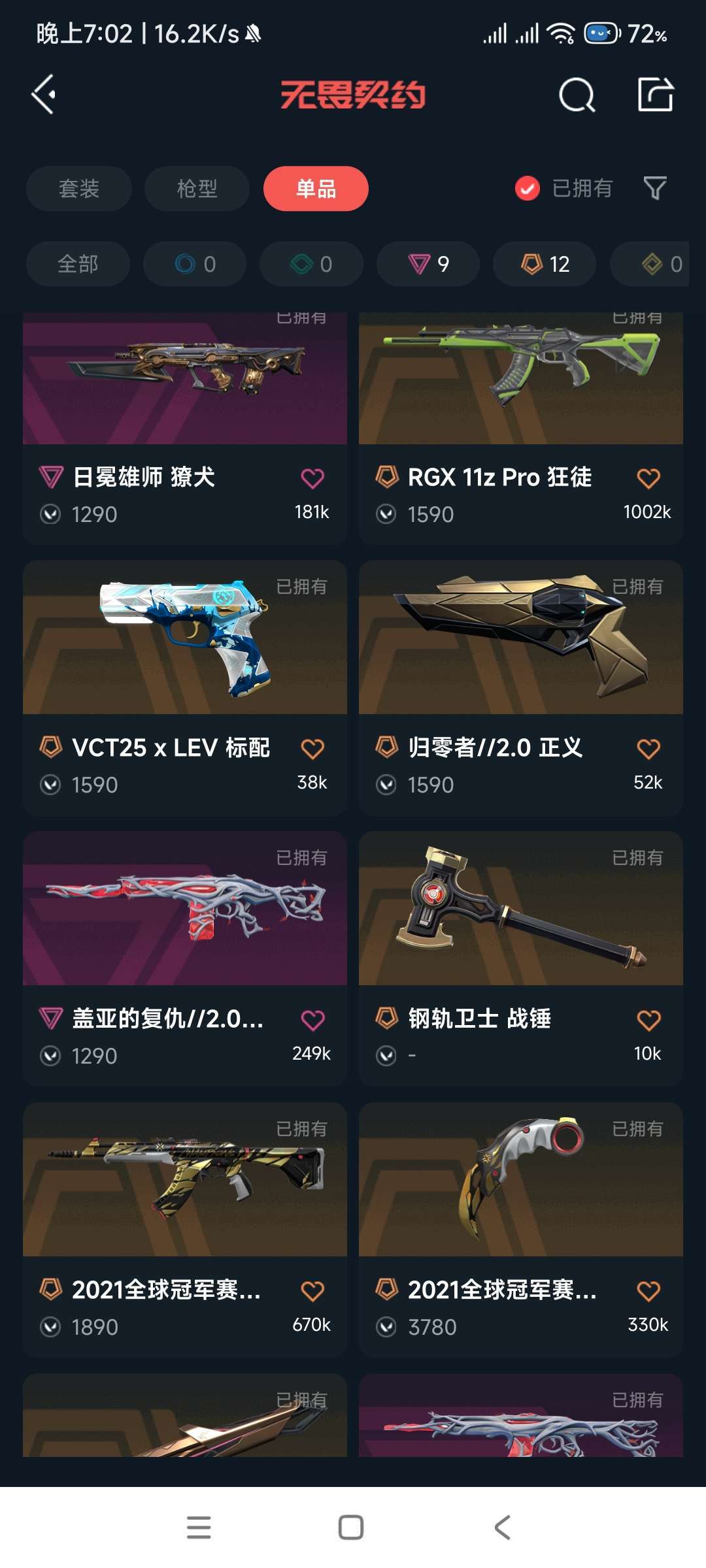Switch to the 套装 tab

coord(78,189)
